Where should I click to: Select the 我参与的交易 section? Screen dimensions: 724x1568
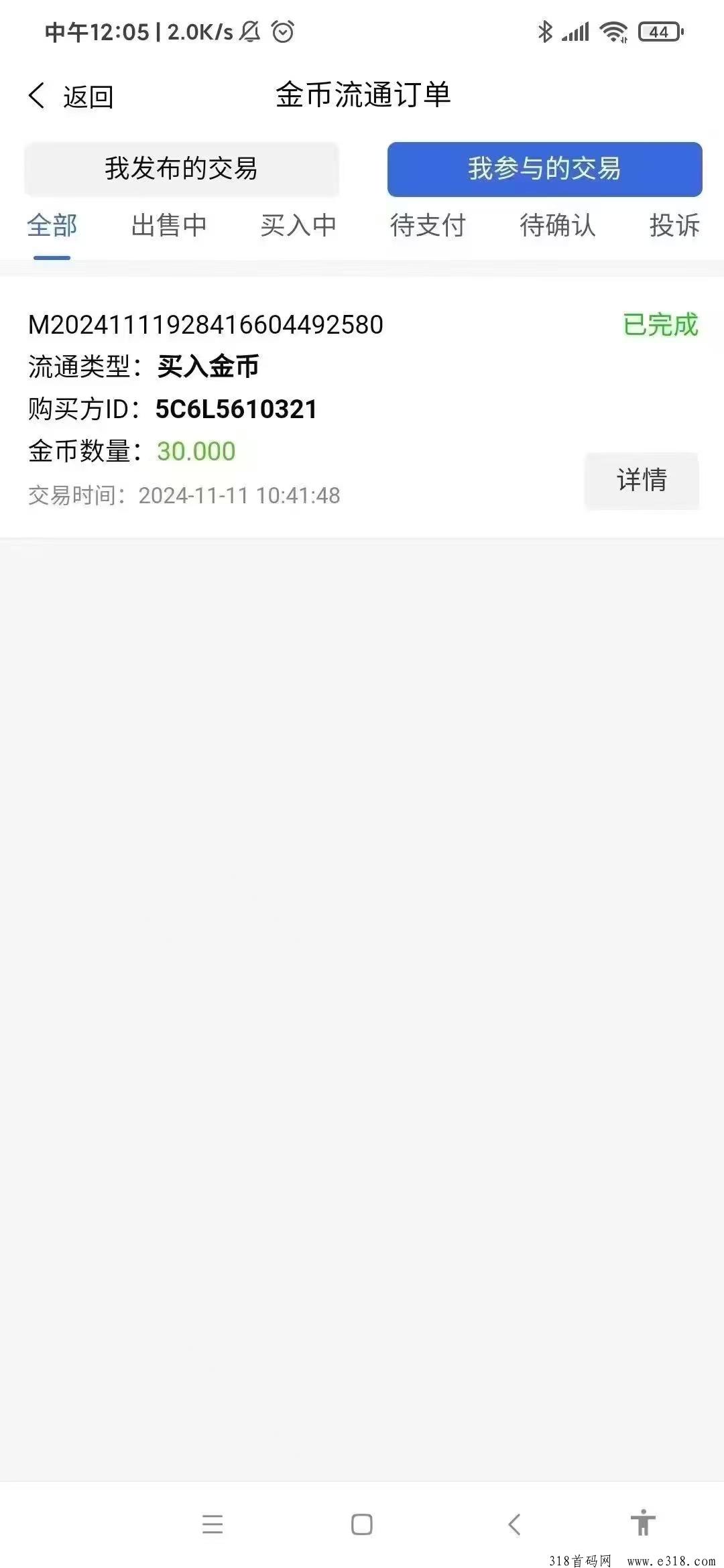544,169
